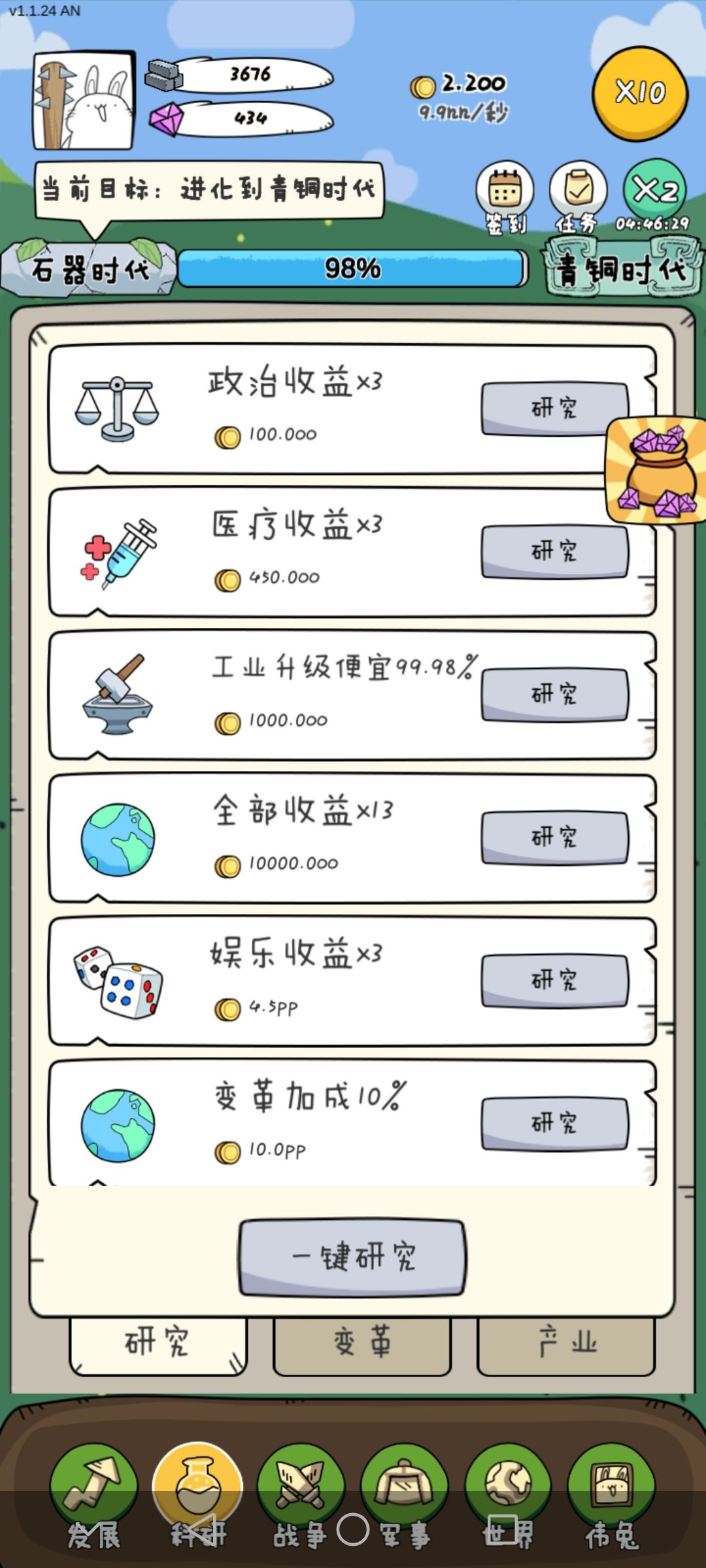Research 医疗收益x3
The image size is (706, 1568).
[554, 551]
